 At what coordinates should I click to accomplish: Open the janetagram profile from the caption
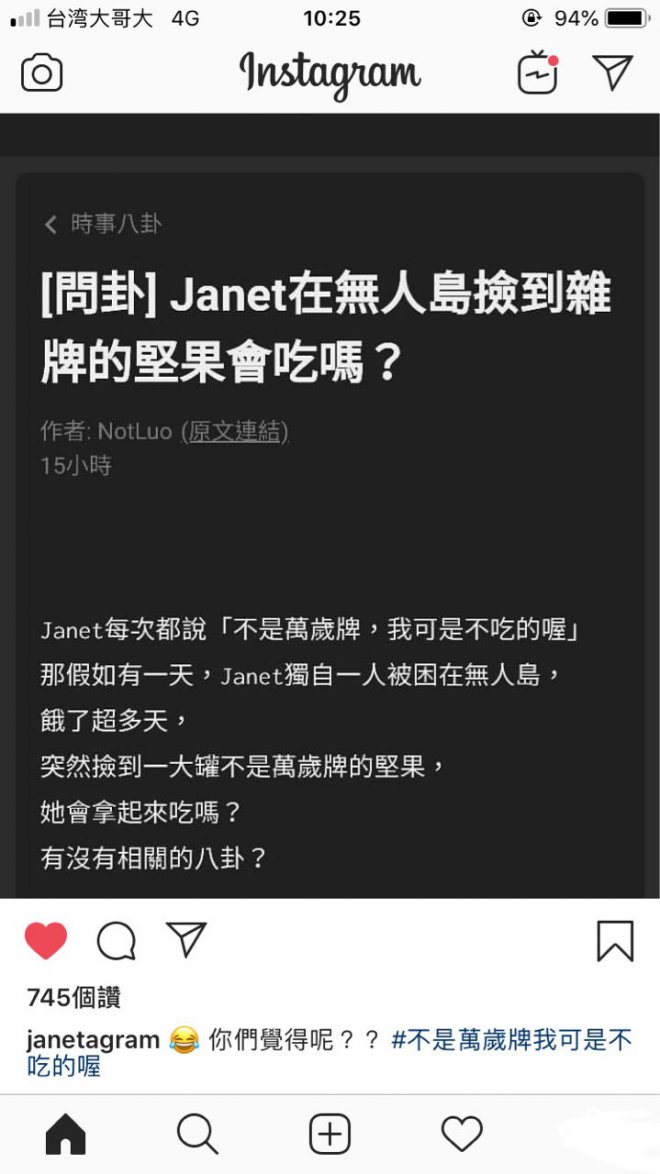[x=92, y=1040]
